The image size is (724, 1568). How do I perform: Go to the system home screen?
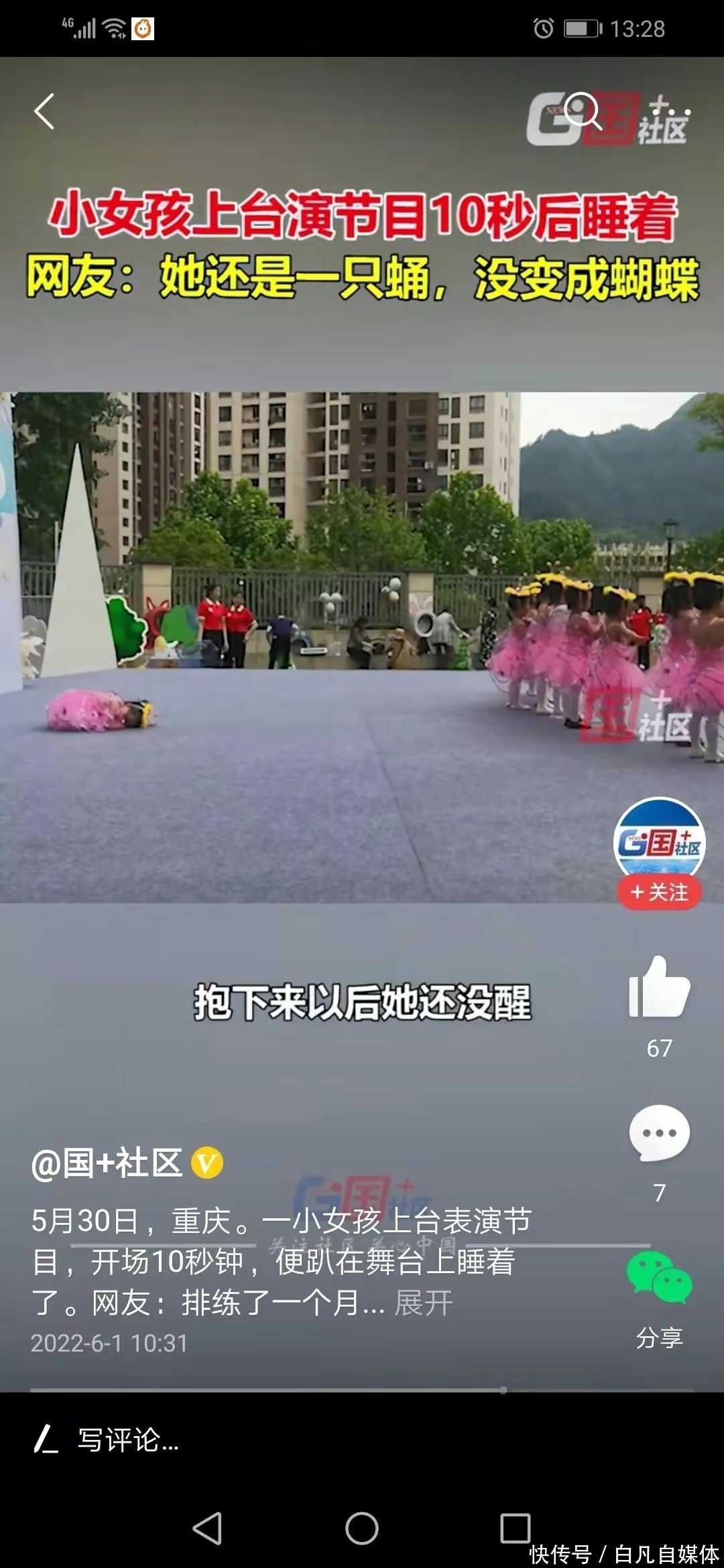pyautogui.click(x=362, y=1528)
